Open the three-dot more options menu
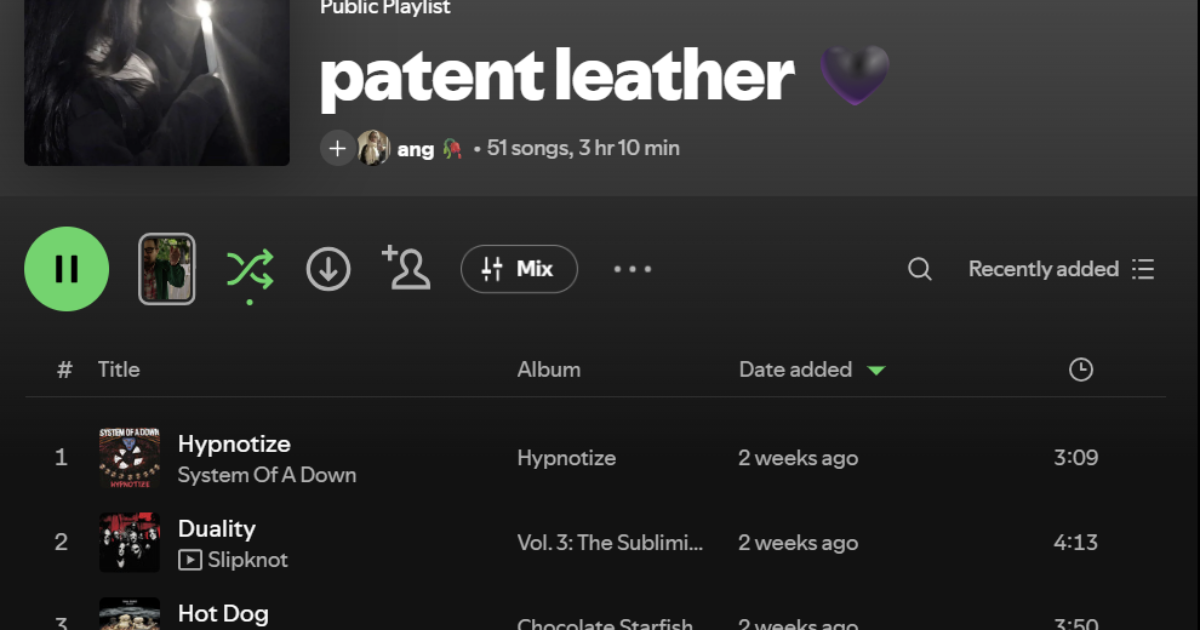This screenshot has width=1200, height=630. (632, 269)
